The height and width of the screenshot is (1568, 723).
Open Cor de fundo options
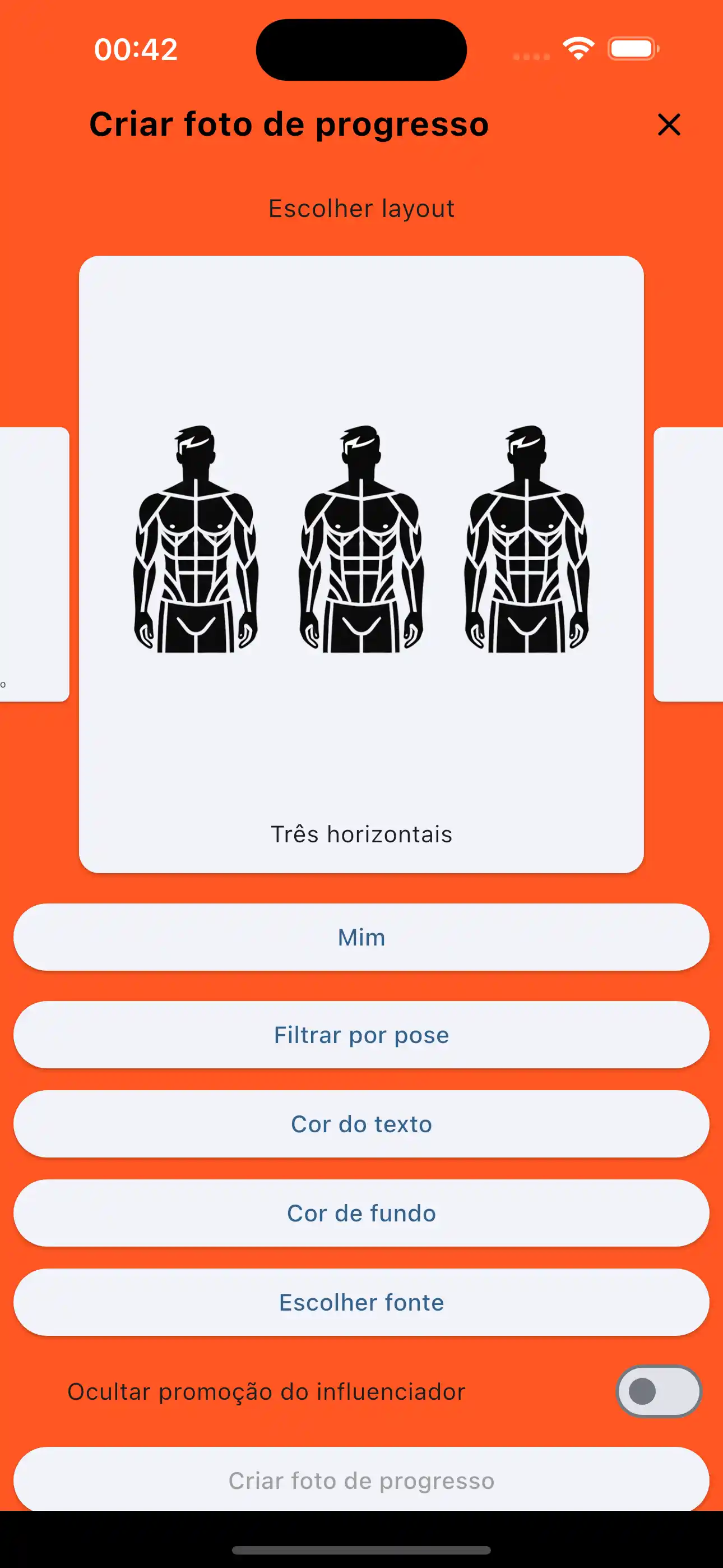[x=361, y=1213]
